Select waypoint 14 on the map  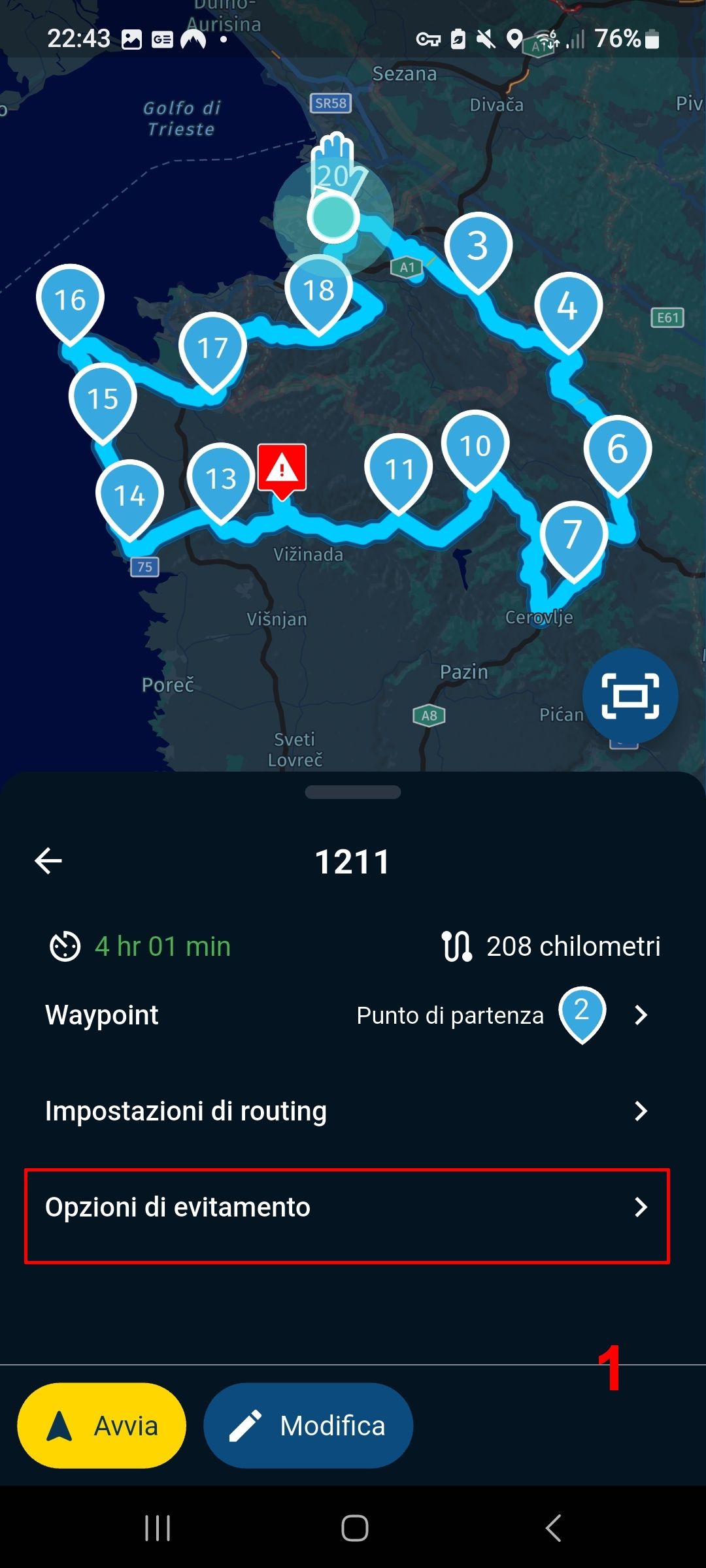point(129,495)
